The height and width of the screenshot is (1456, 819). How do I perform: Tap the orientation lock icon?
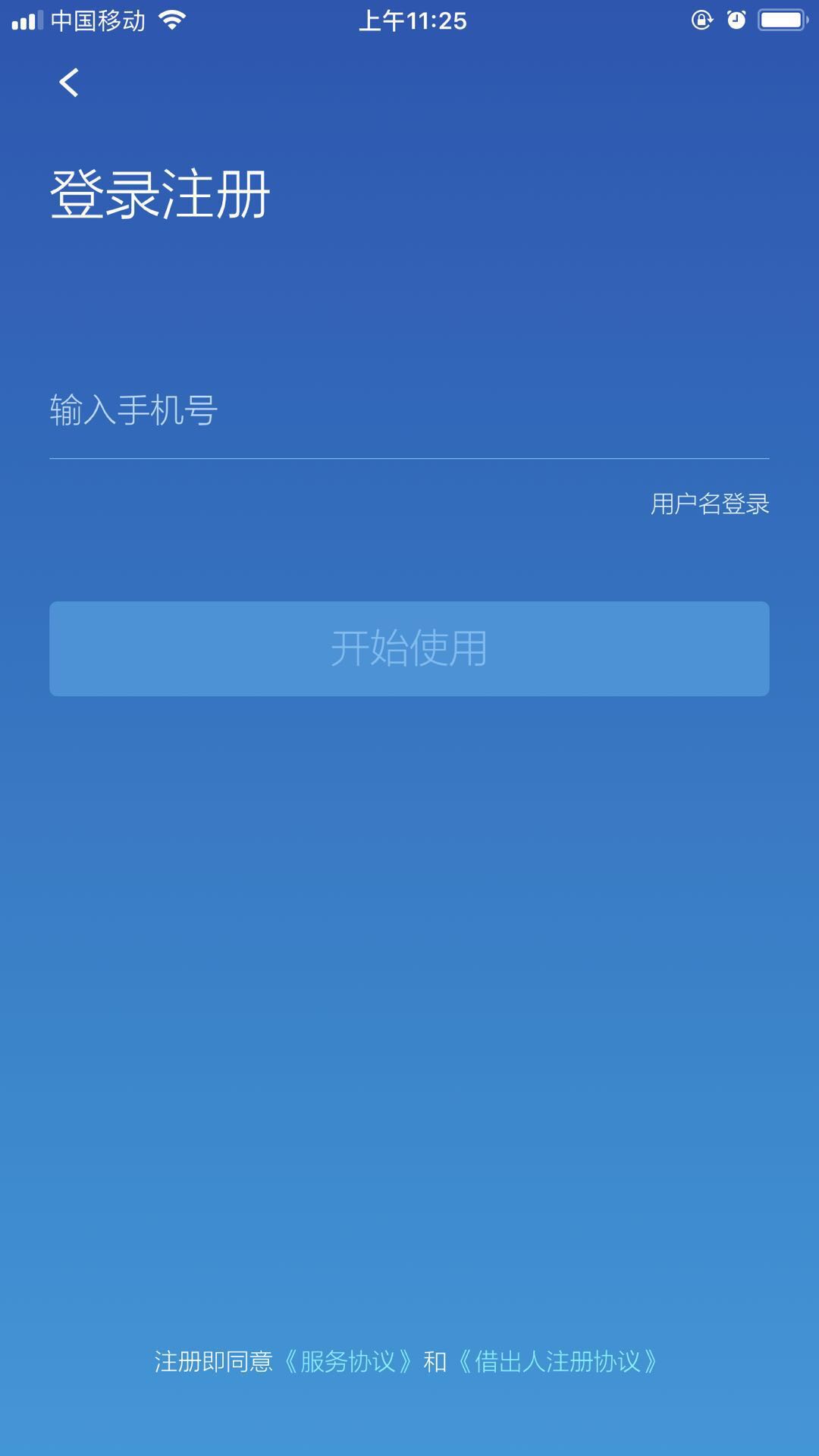[x=701, y=20]
